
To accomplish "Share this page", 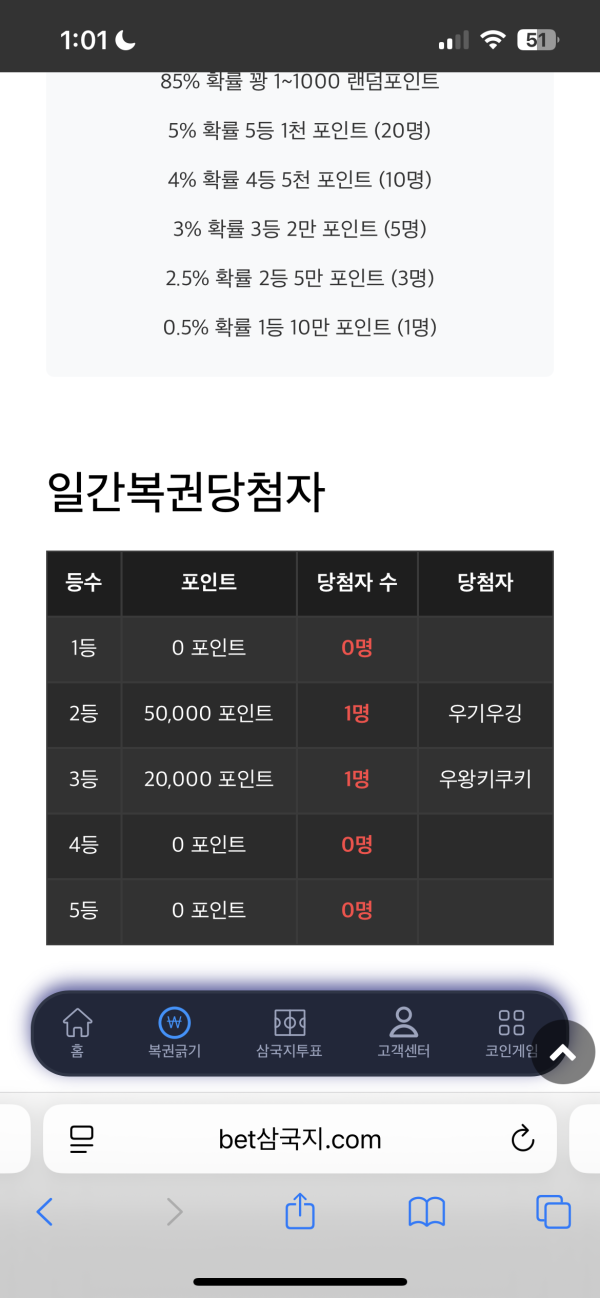I will (x=300, y=1212).
